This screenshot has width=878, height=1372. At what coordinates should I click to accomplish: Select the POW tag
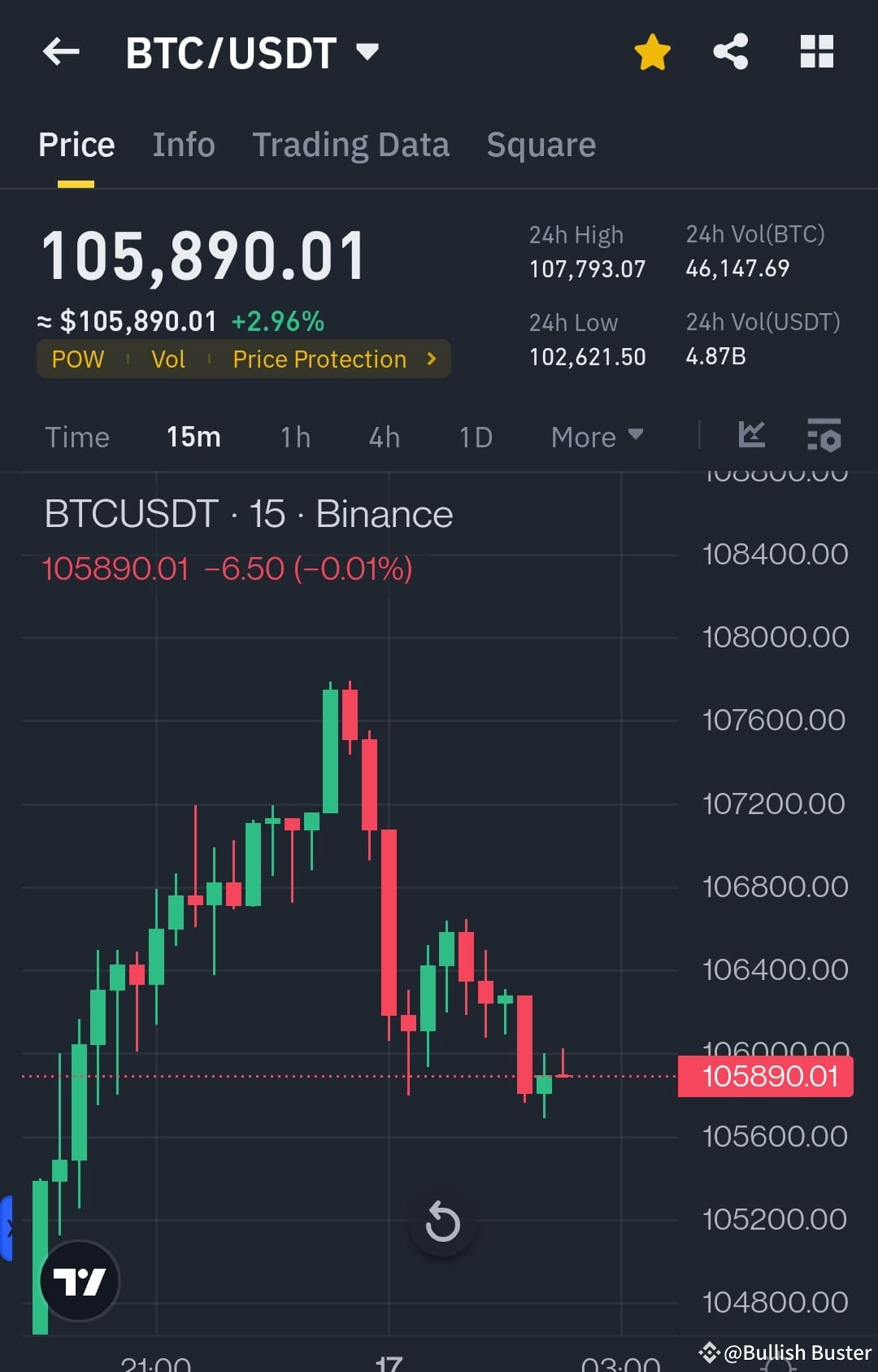(x=78, y=359)
